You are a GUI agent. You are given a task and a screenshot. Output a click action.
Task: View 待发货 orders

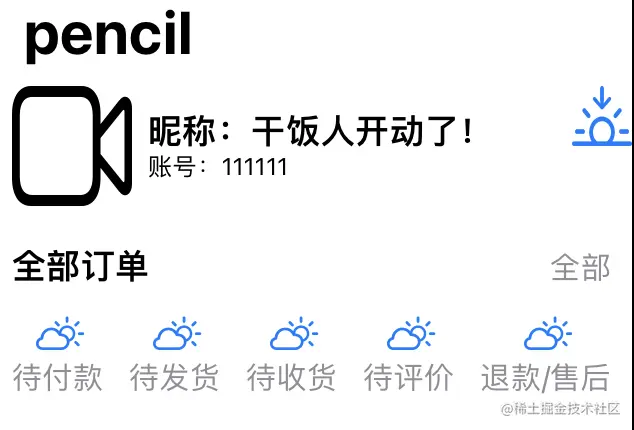[x=175, y=355]
